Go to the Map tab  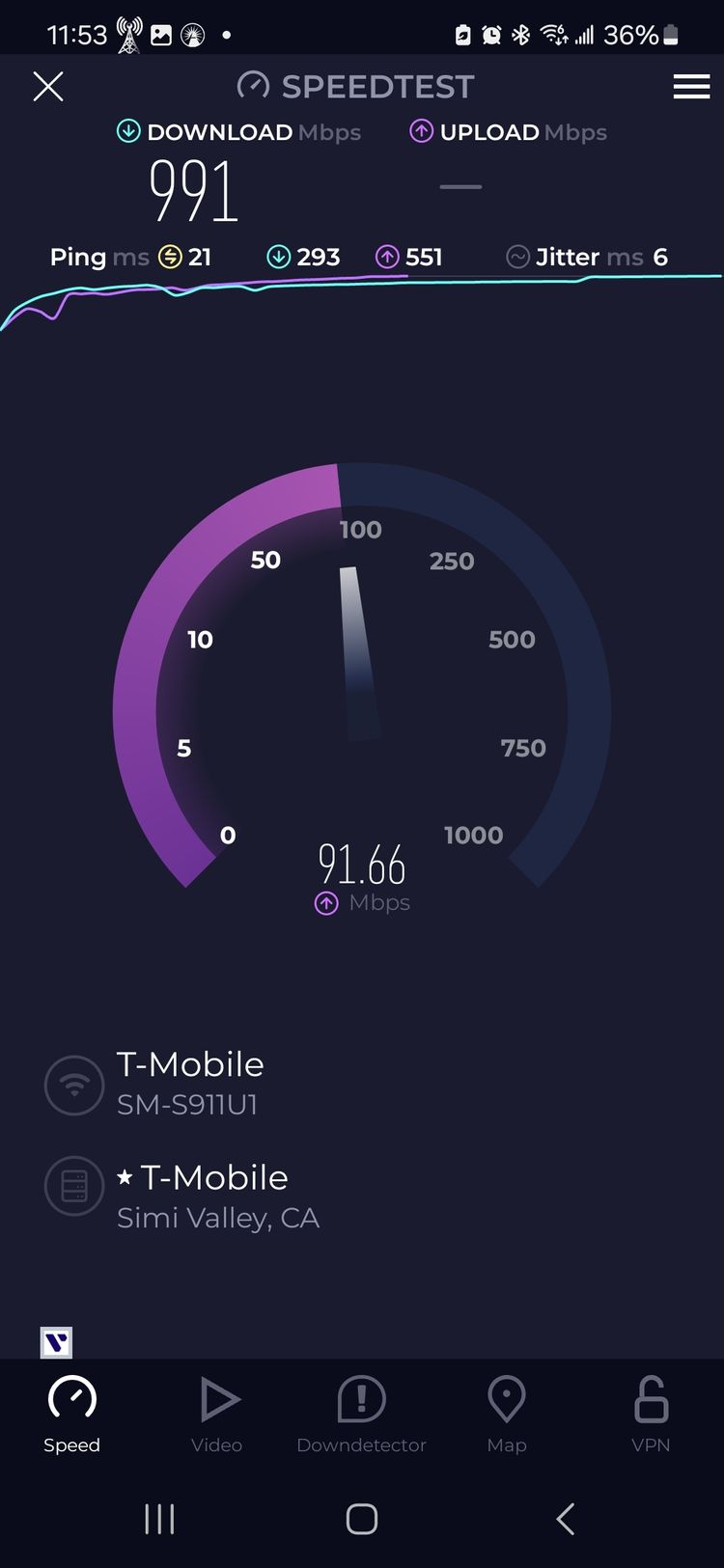point(506,1413)
